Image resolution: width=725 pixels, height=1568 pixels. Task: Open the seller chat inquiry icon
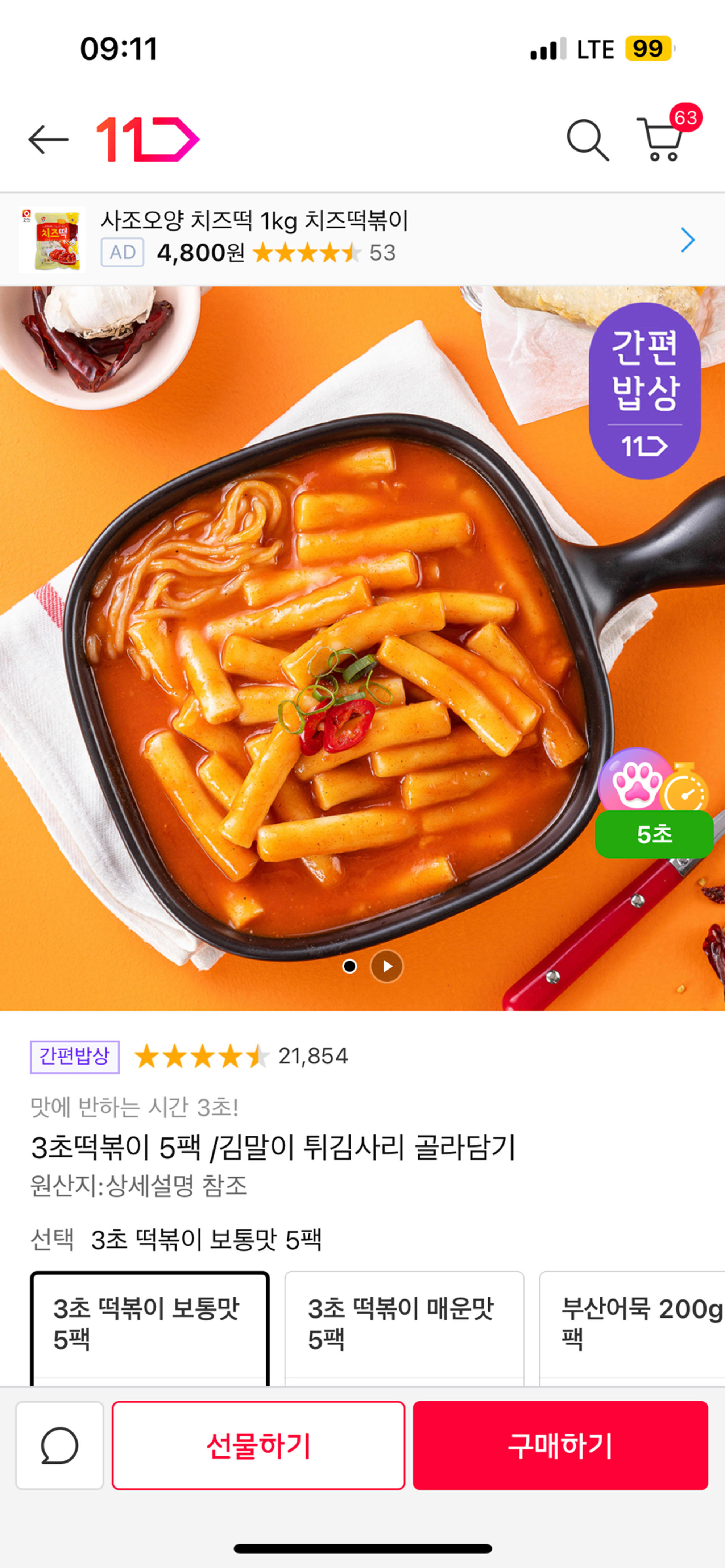click(60, 1445)
